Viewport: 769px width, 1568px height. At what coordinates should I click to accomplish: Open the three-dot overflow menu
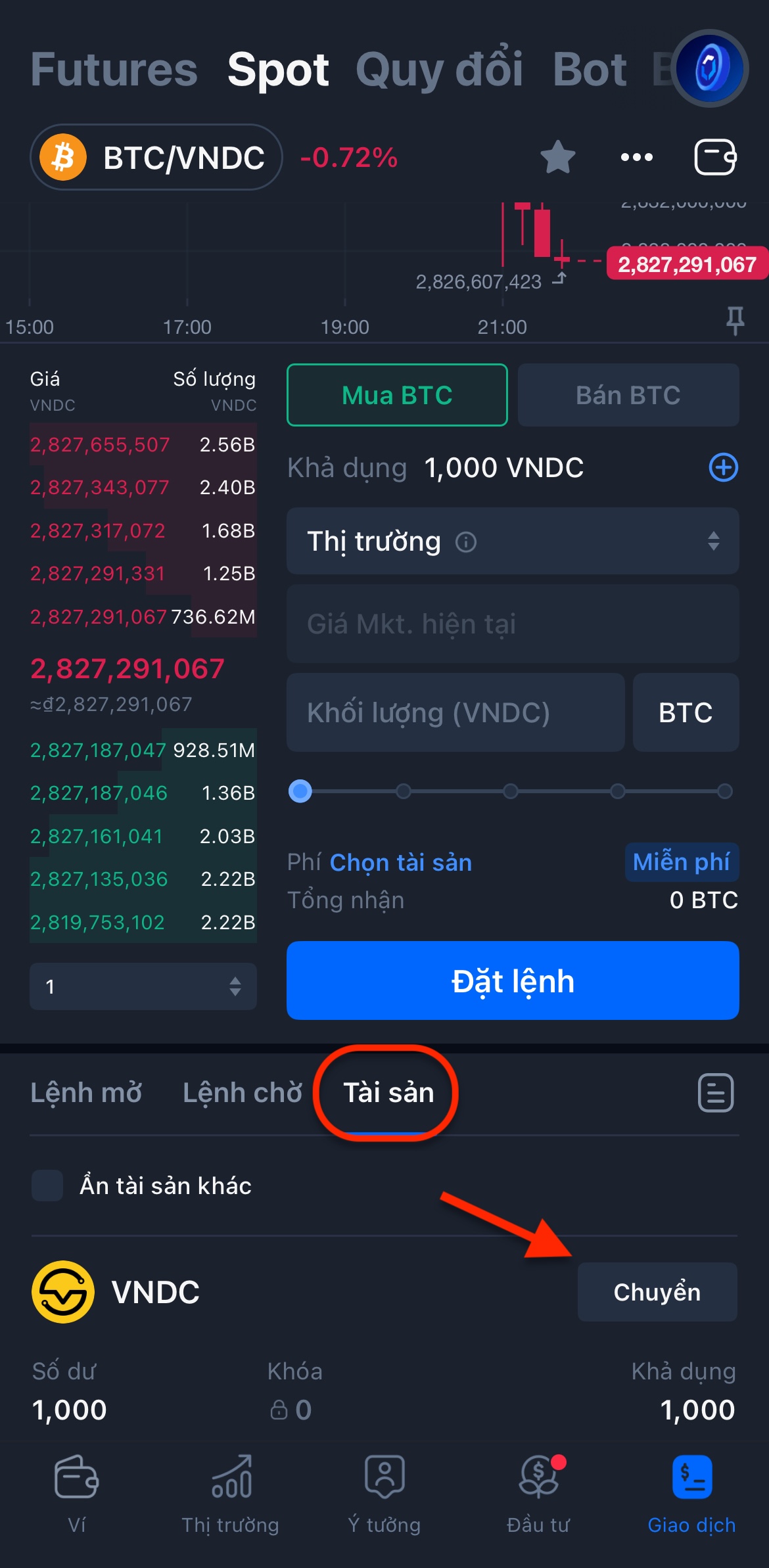[636, 157]
